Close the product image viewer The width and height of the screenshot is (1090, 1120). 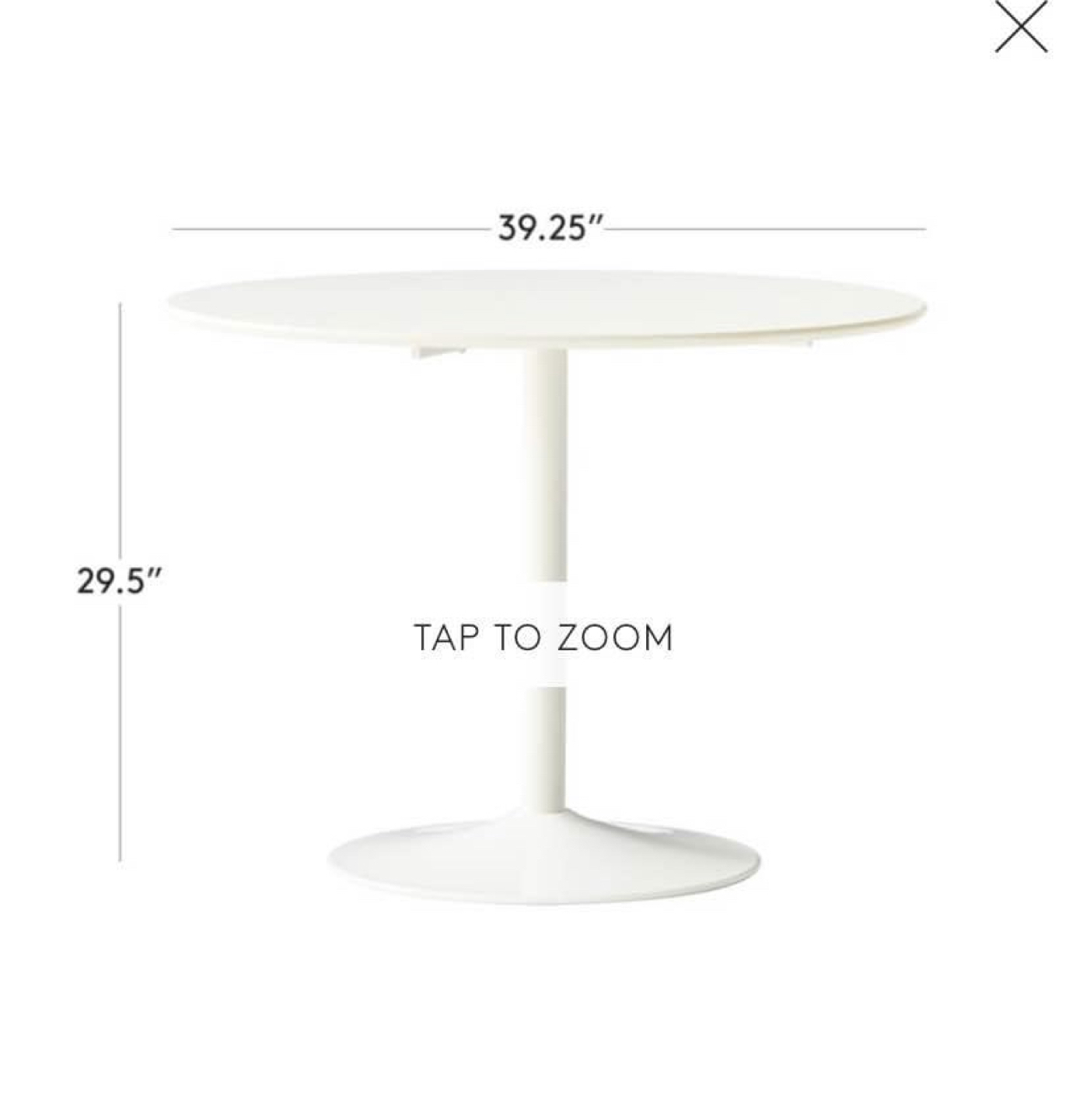1021,27
